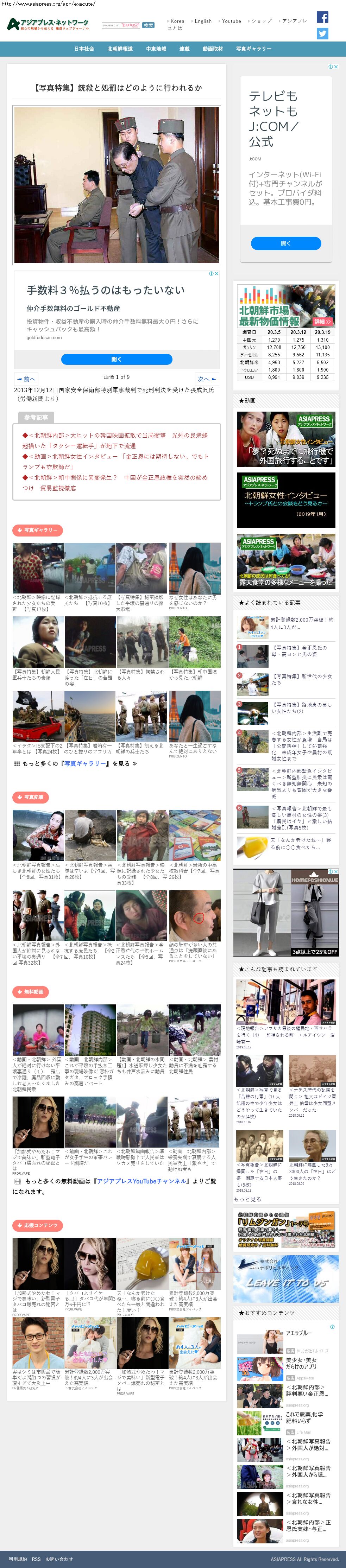
Task: Switch to the 日本社会 nav tab
Action: 84,49
